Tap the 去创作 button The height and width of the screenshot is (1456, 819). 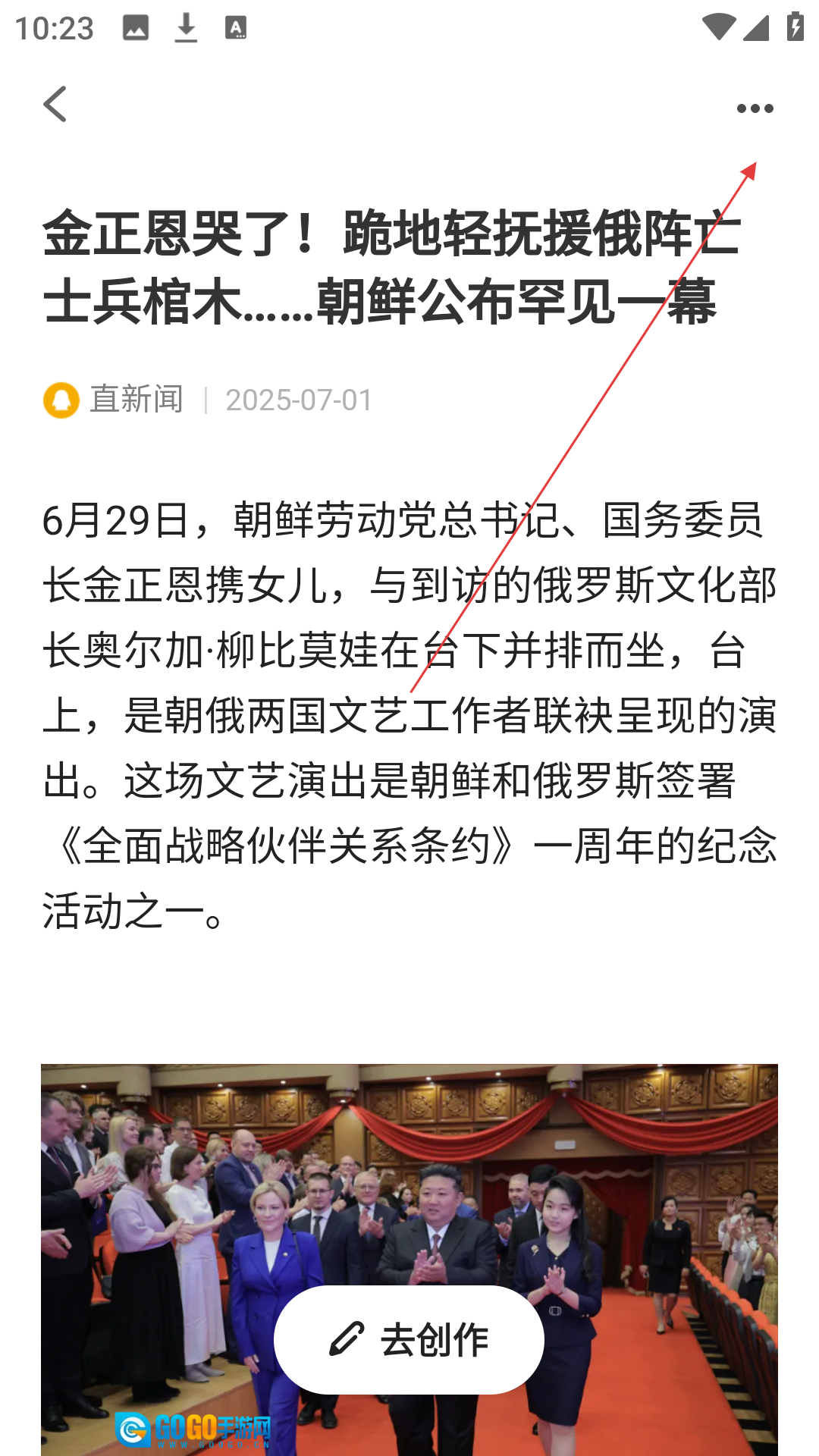click(x=409, y=1339)
